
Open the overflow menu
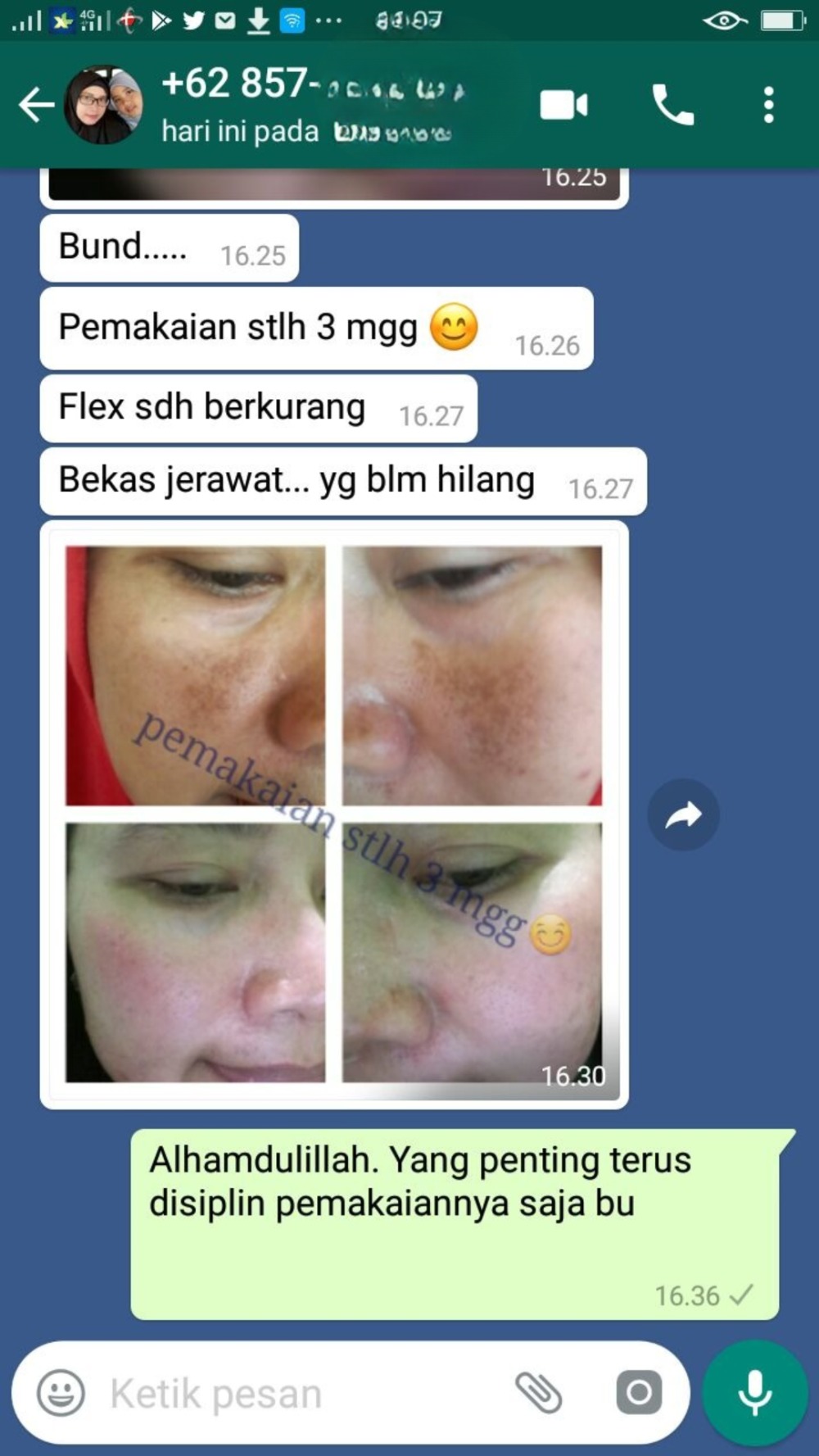[x=768, y=106]
